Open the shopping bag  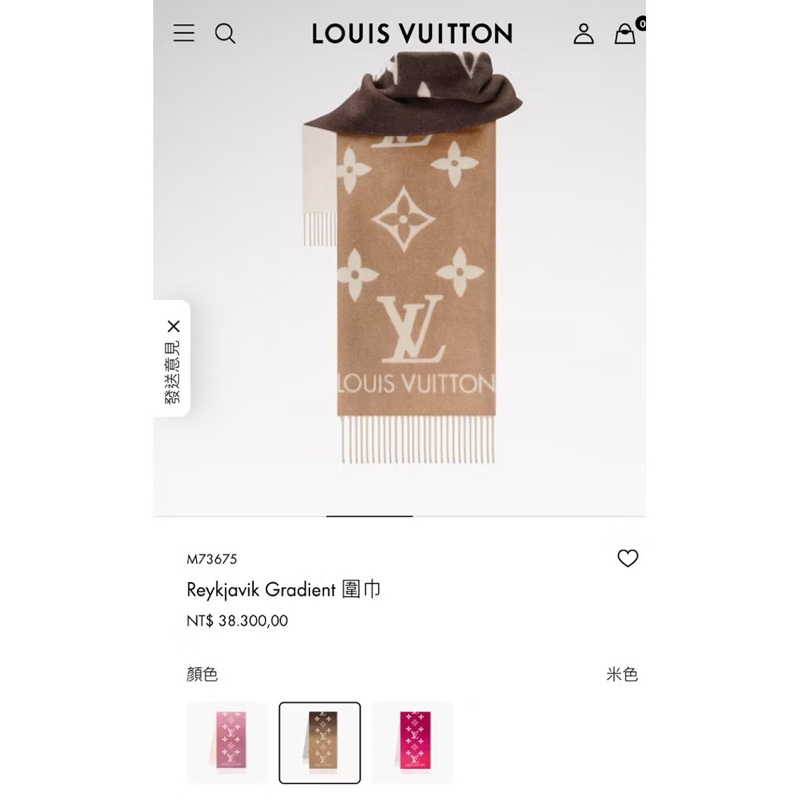625,35
